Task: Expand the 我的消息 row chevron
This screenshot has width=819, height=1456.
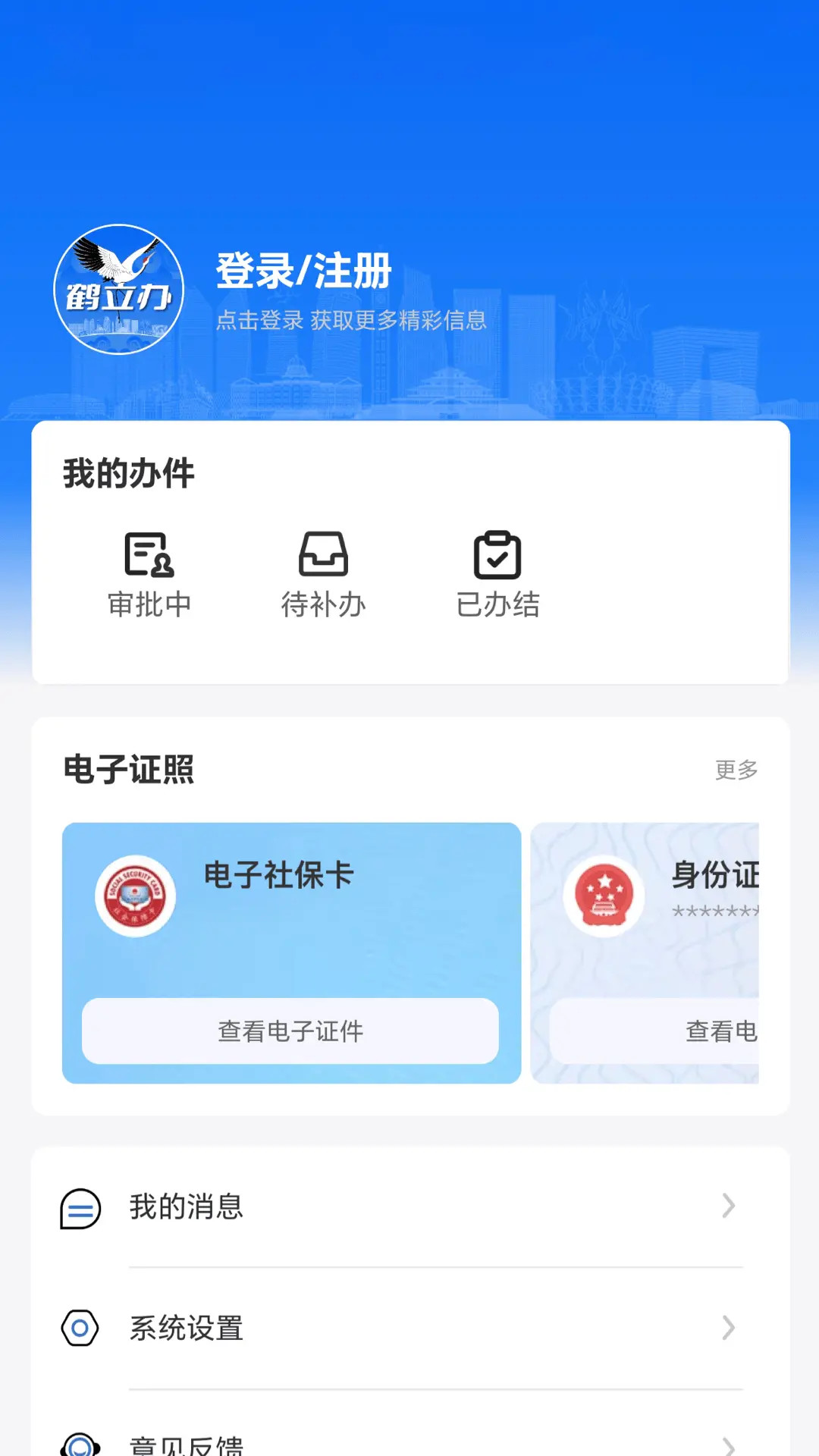Action: tap(729, 1205)
